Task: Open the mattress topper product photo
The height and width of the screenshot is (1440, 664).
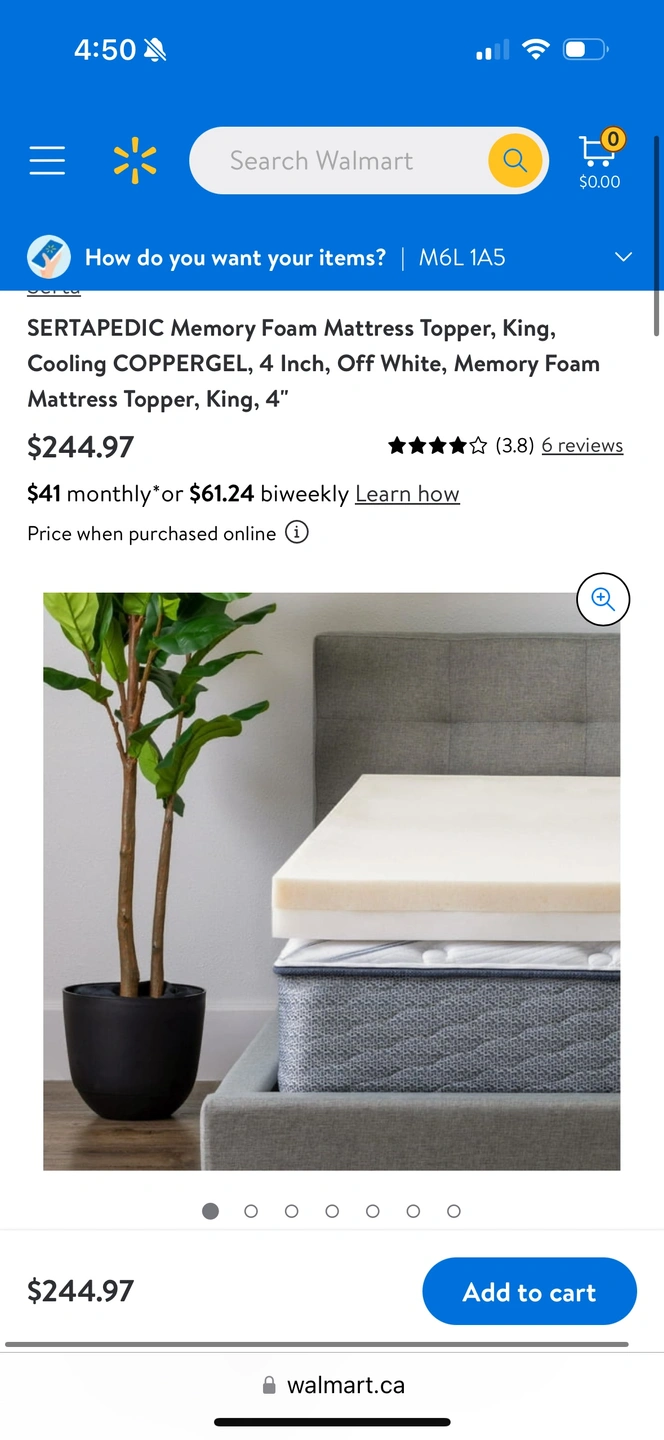Action: [x=331, y=880]
